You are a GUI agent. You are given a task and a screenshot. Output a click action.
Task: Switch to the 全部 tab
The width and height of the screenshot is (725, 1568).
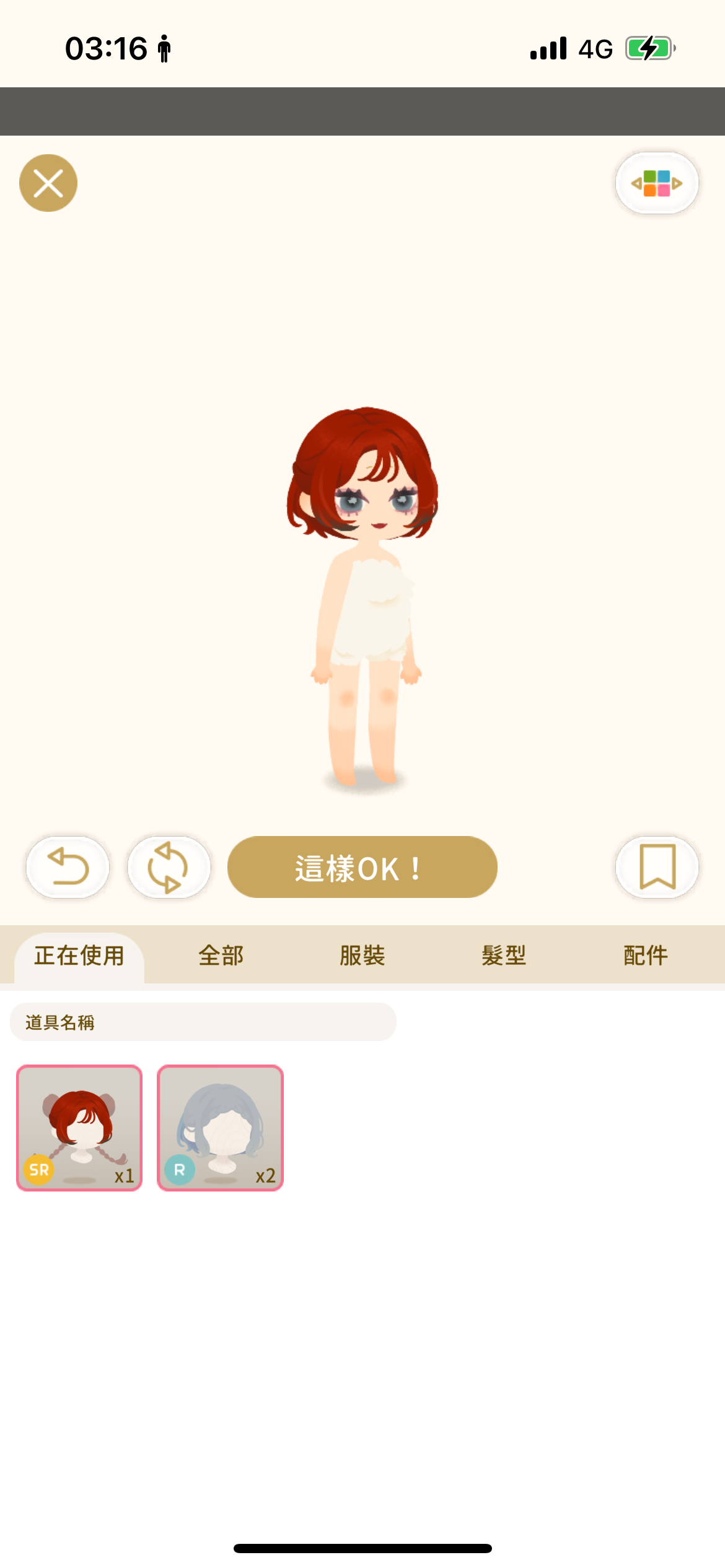[221, 956]
